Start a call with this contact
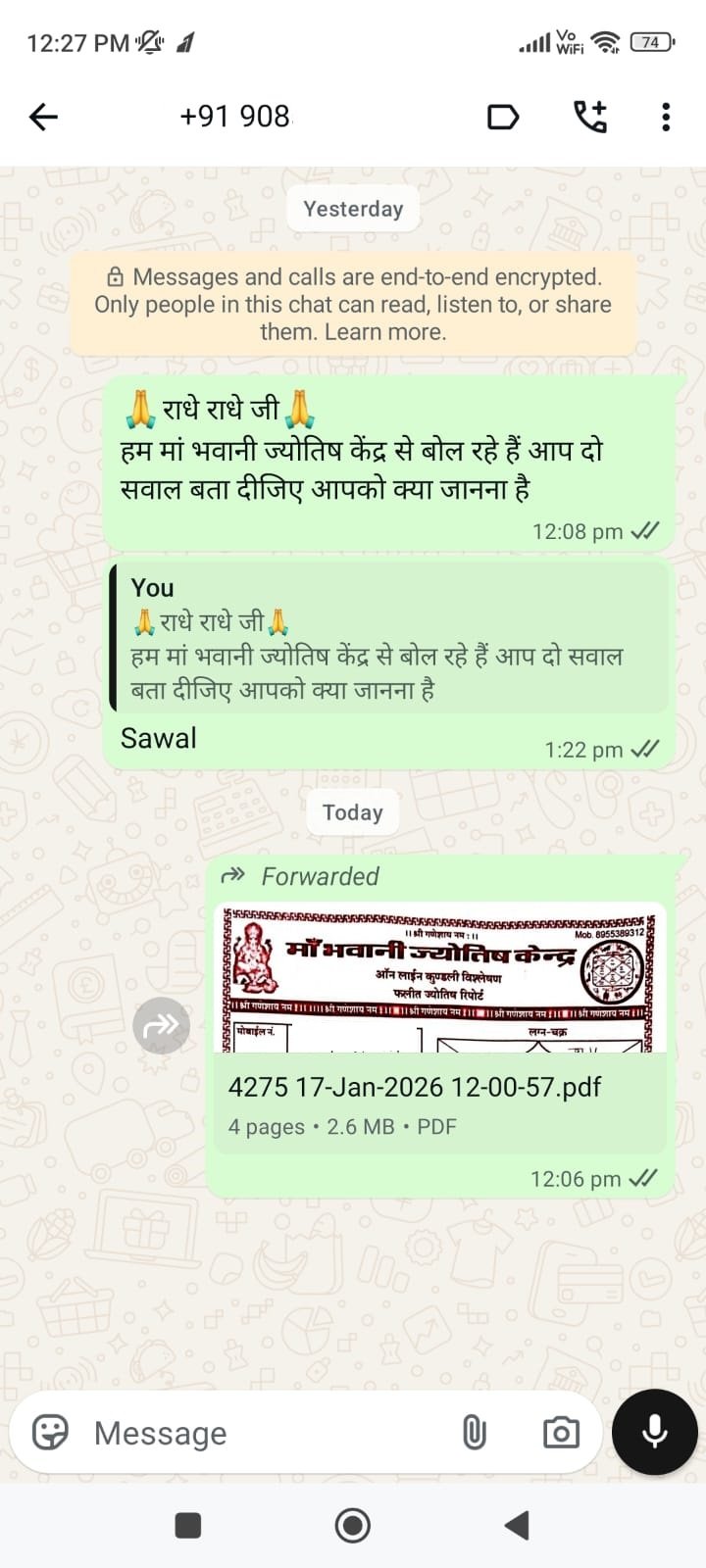The height and width of the screenshot is (1568, 706). click(589, 117)
